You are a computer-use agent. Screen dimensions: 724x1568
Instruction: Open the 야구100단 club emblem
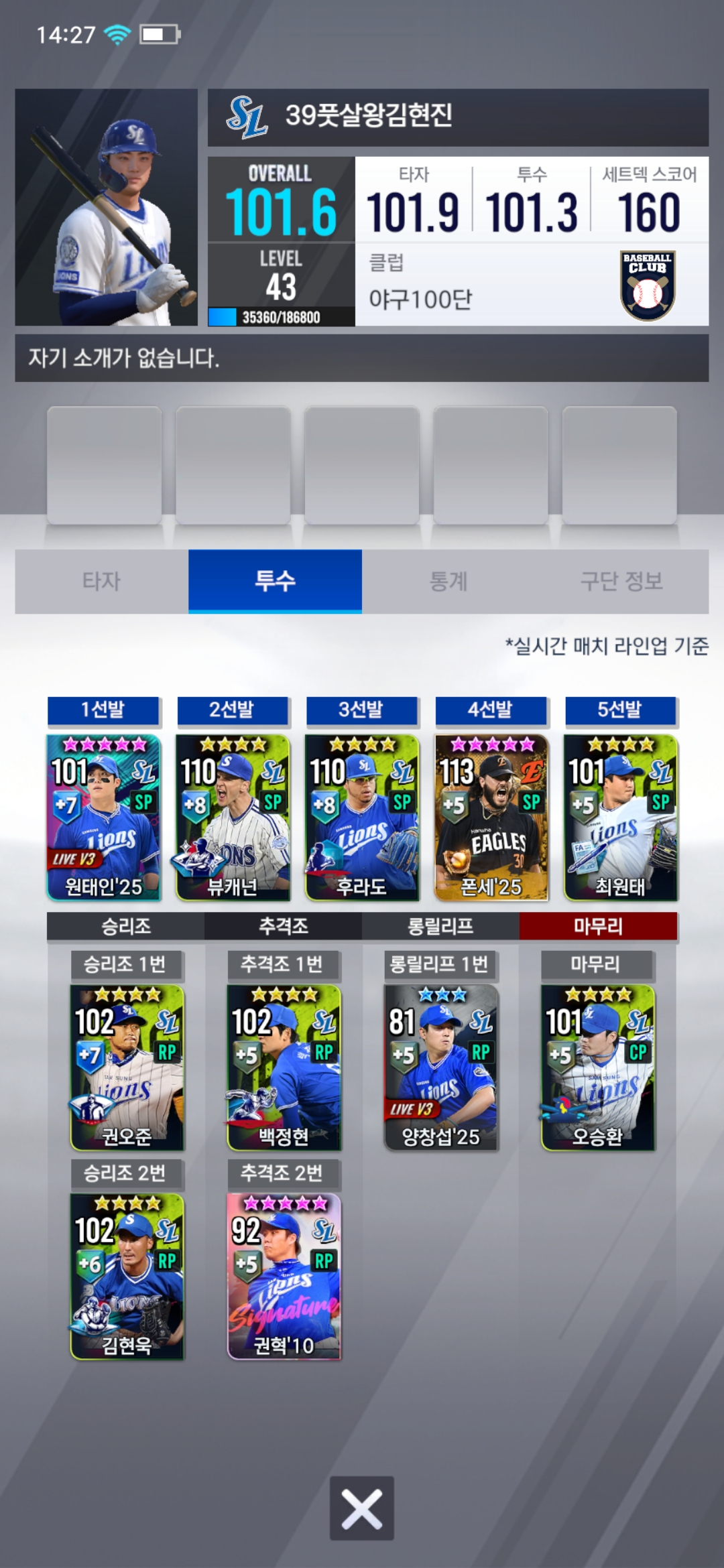(647, 285)
